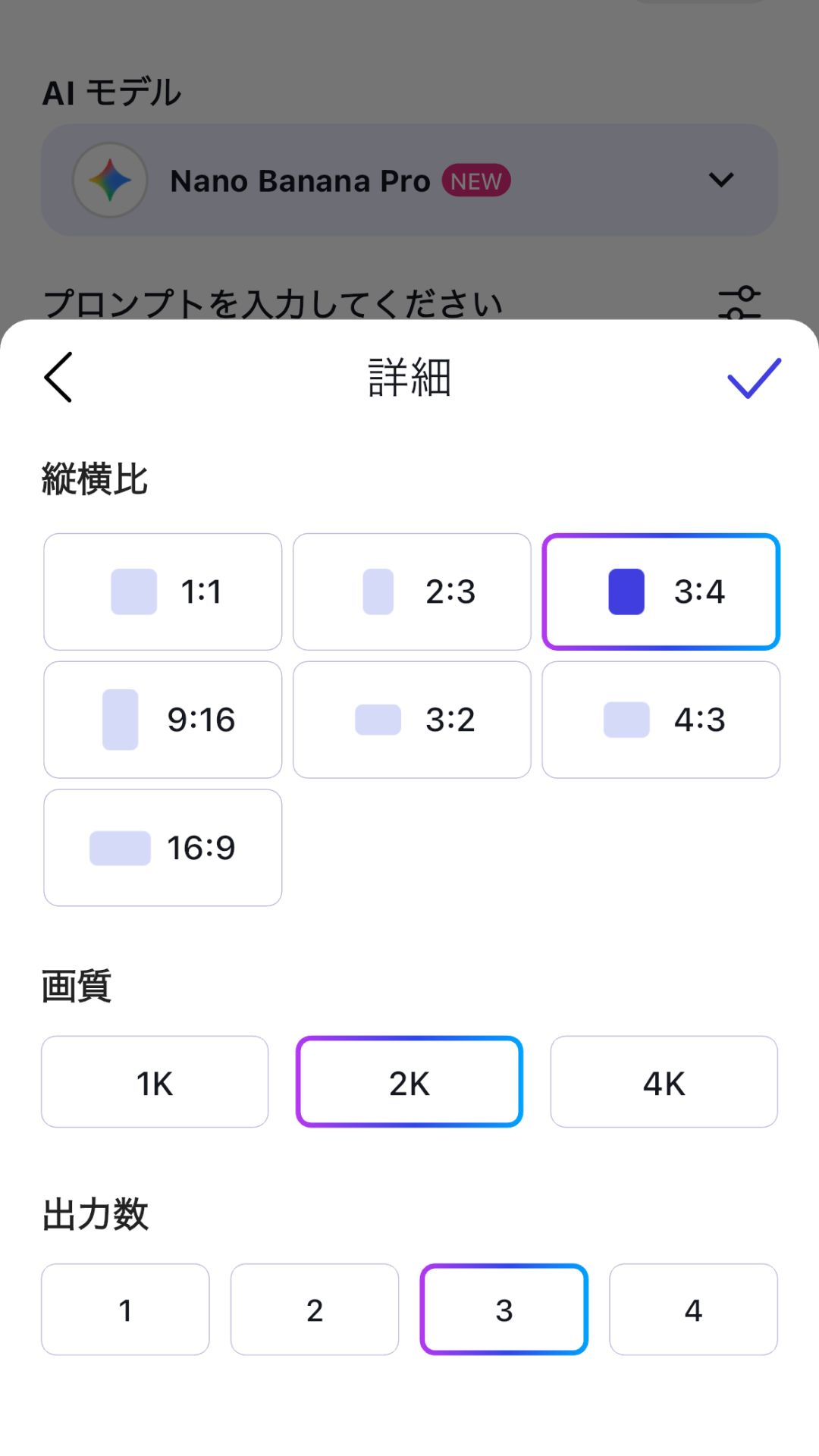The width and height of the screenshot is (819, 1456).
Task: Set output count to 2
Action: pos(315,1310)
